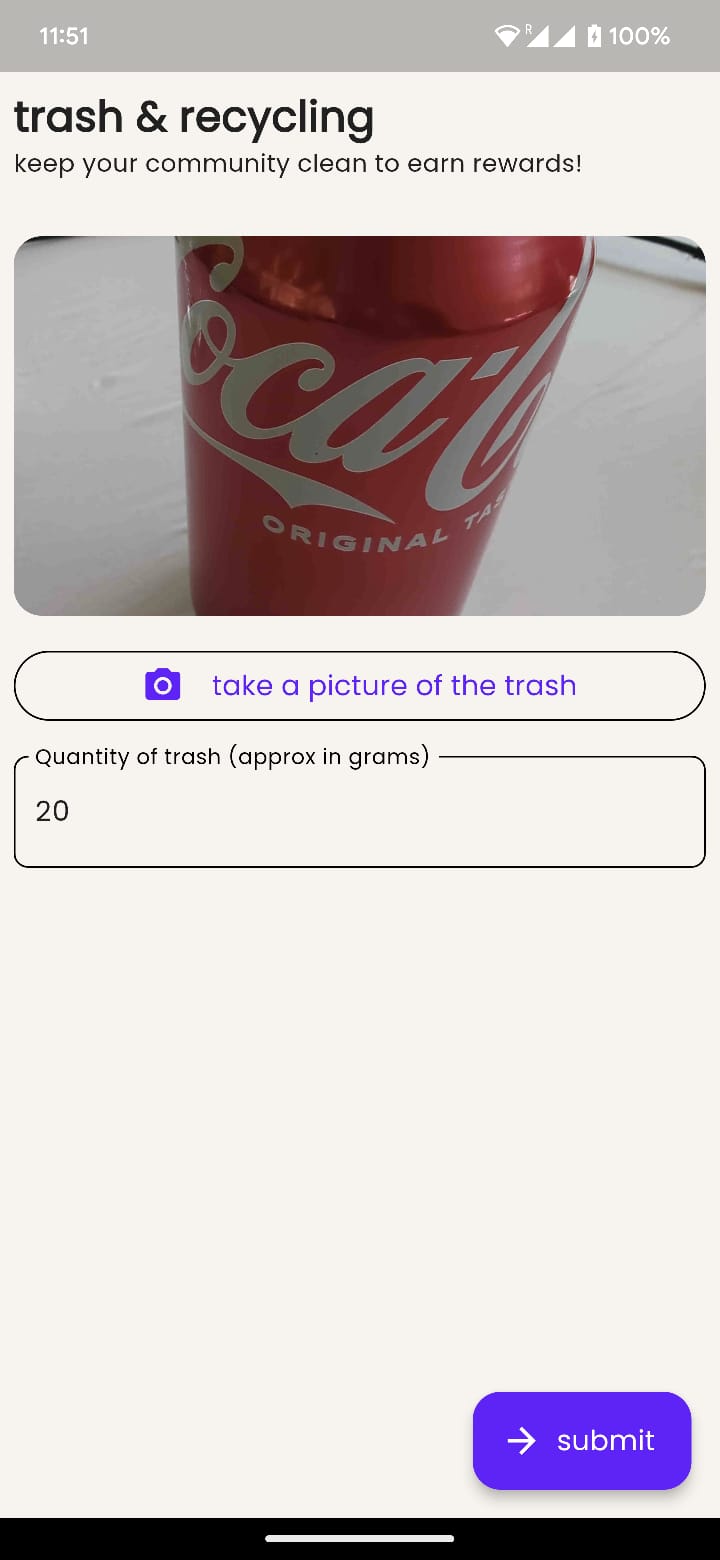Viewport: 720px width, 1560px height.
Task: Submit the trash report
Action: pyautogui.click(x=582, y=1440)
